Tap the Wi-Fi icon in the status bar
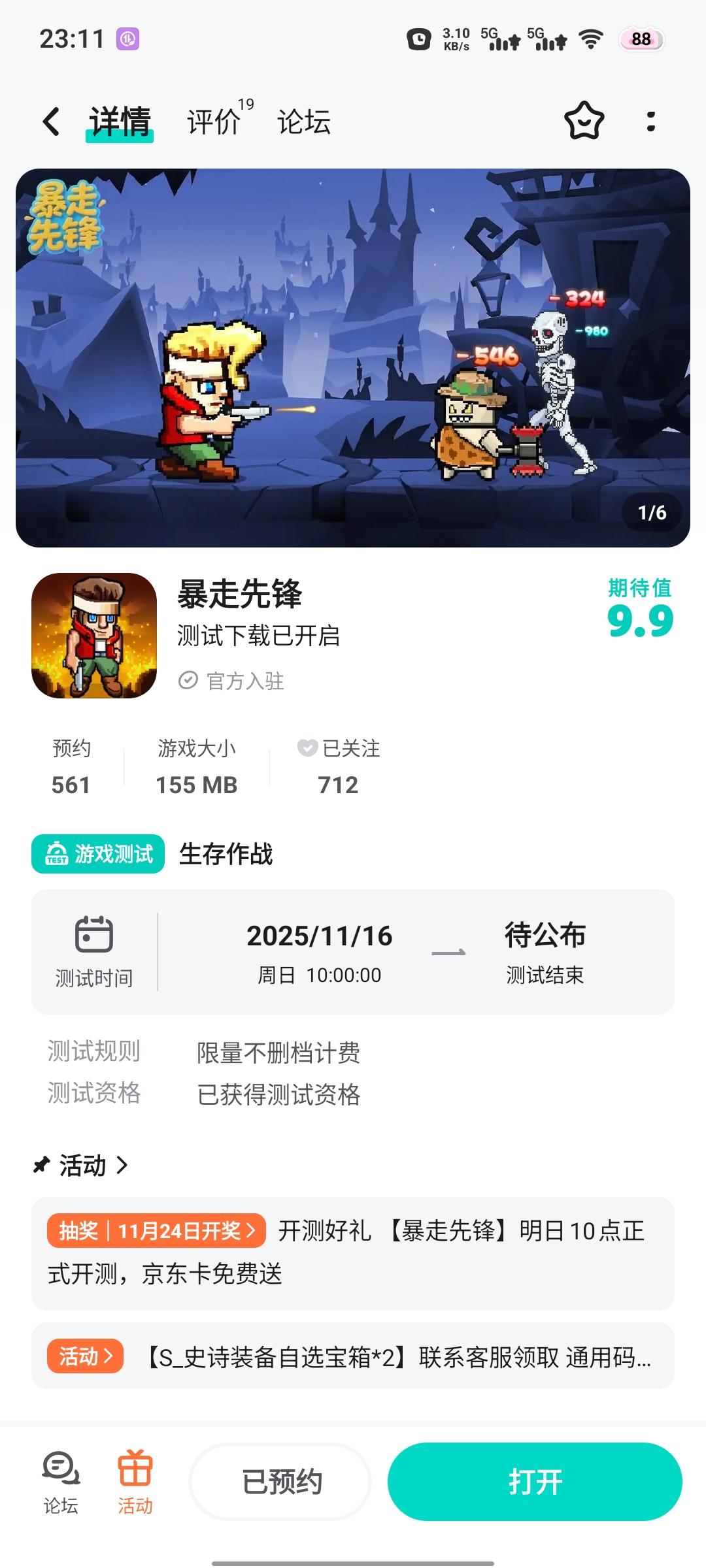706x1568 pixels. [x=590, y=41]
